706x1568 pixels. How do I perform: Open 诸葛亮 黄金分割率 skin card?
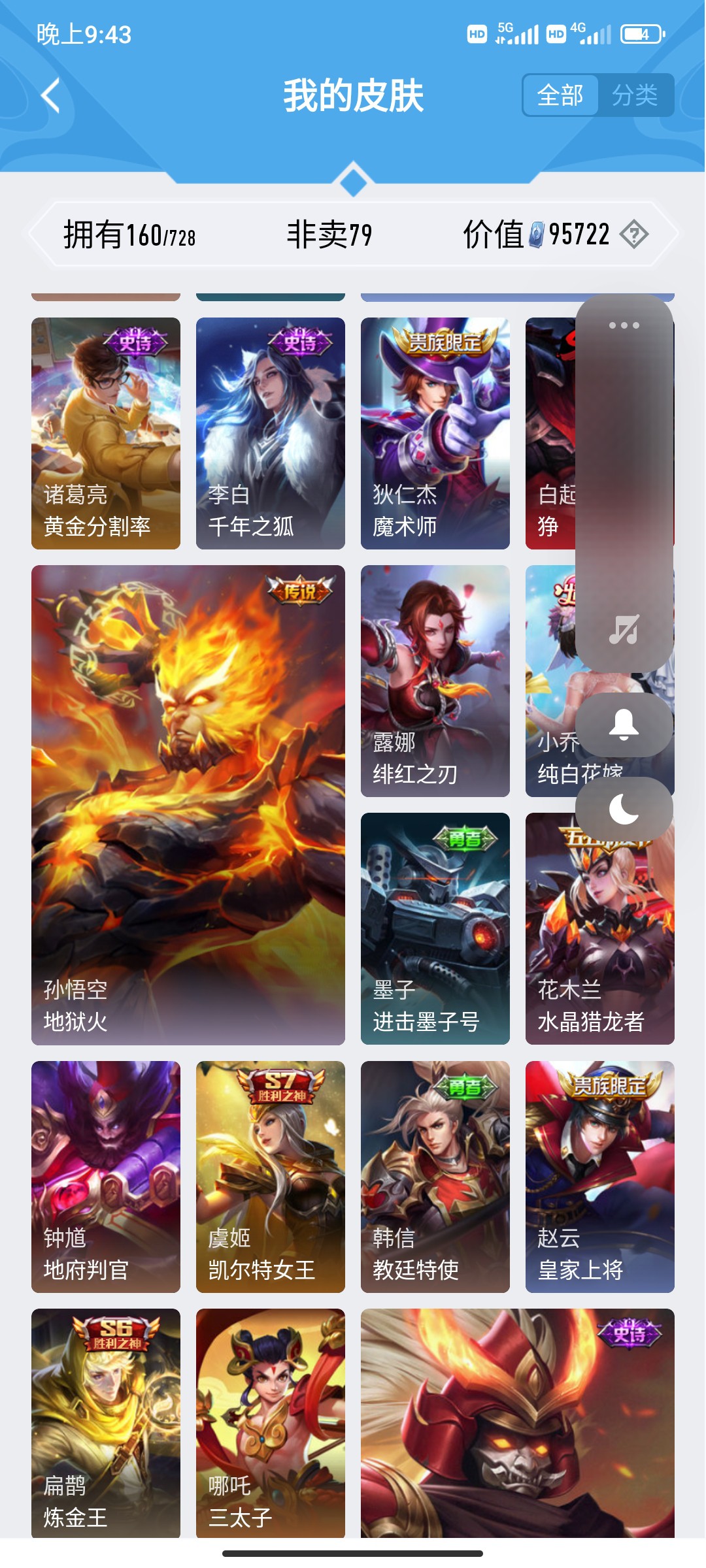pos(106,433)
